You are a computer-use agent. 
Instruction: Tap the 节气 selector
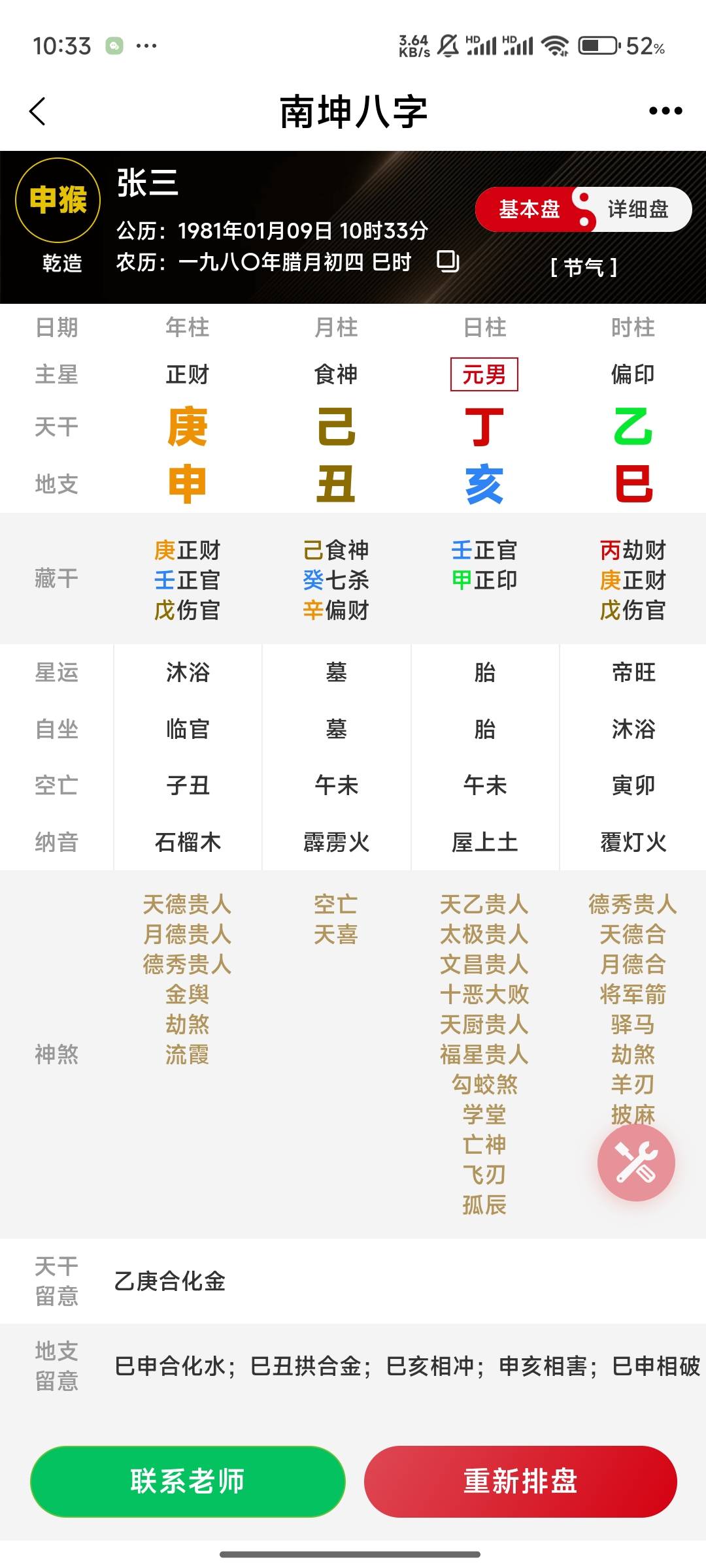(584, 266)
